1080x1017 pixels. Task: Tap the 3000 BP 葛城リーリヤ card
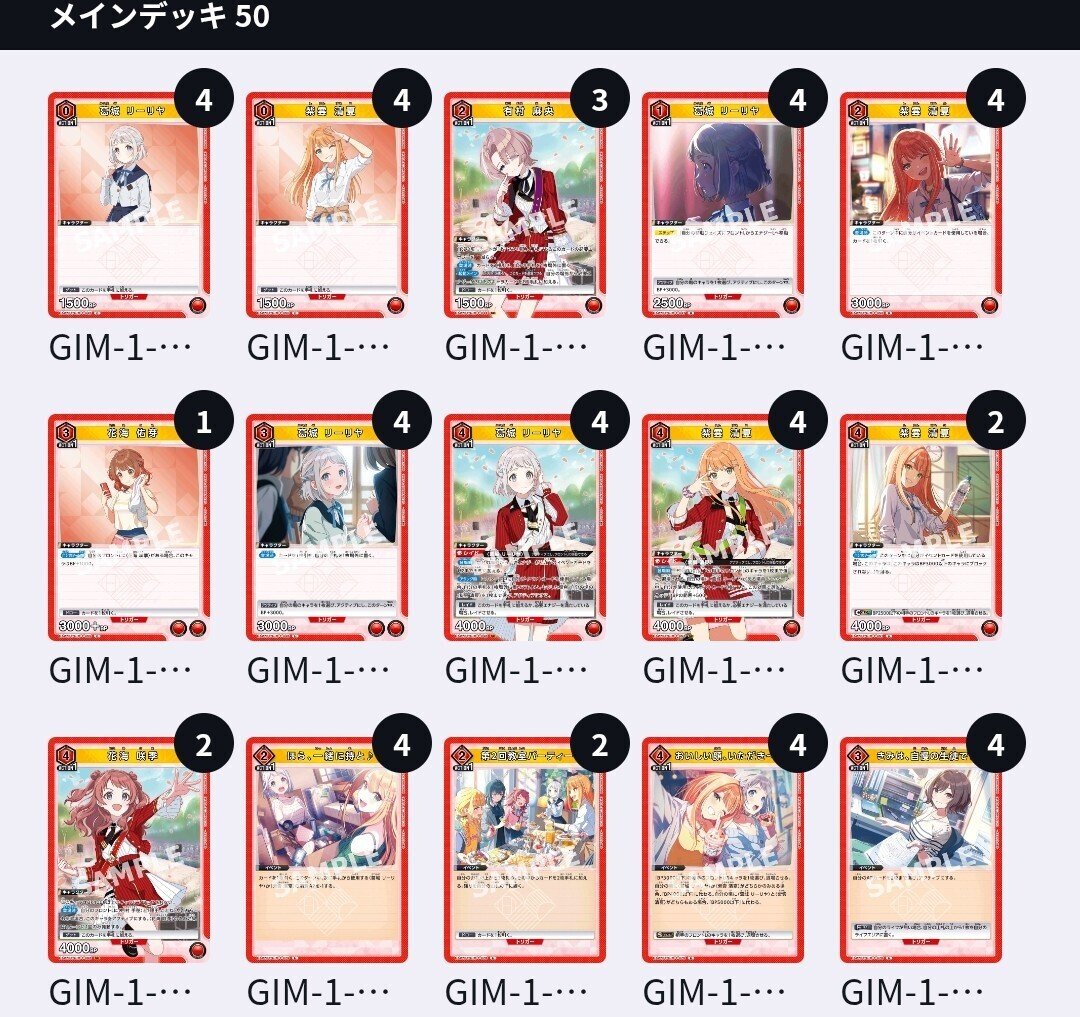click(327, 528)
